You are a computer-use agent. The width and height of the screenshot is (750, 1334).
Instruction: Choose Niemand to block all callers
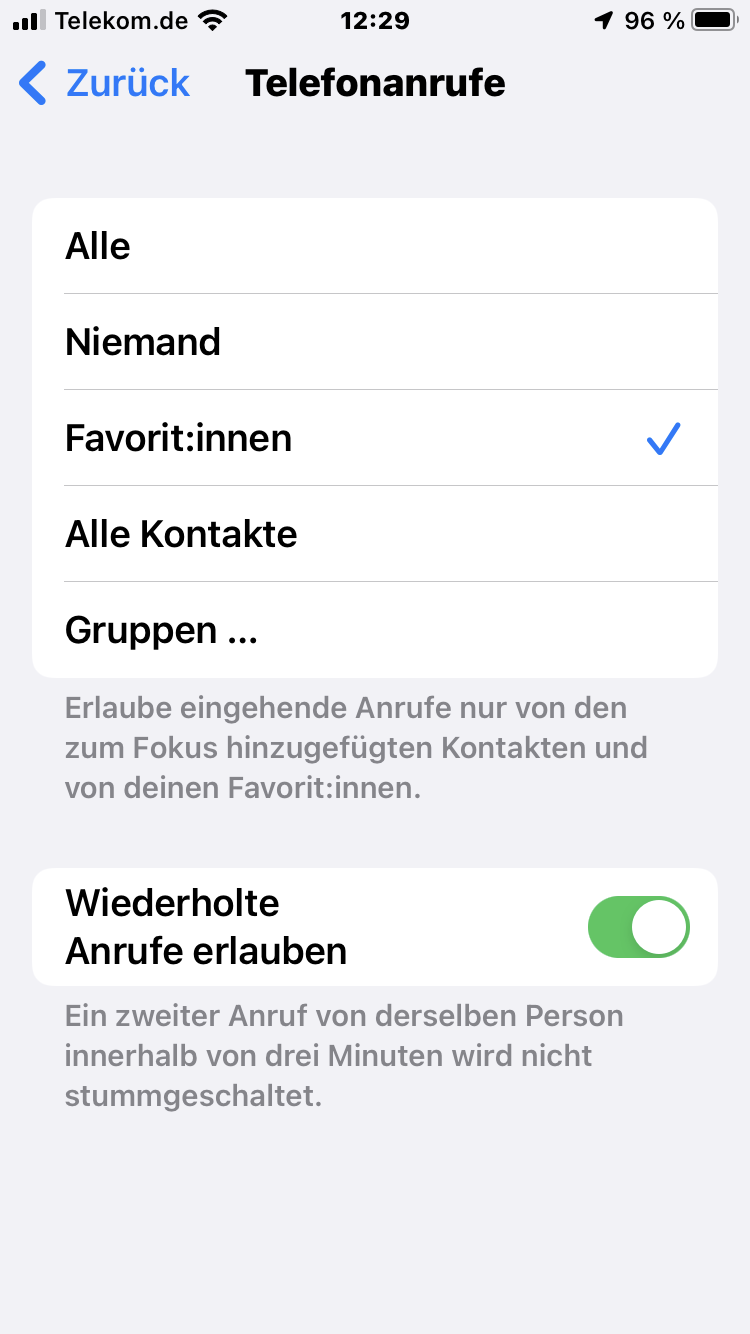(x=375, y=342)
